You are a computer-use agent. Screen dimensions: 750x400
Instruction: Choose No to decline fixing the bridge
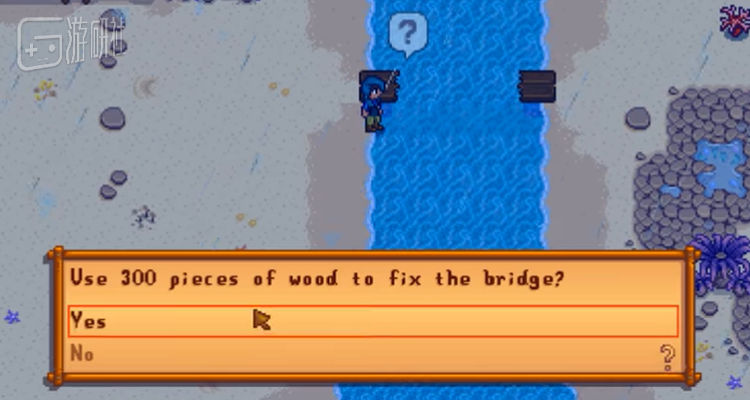click(x=82, y=353)
